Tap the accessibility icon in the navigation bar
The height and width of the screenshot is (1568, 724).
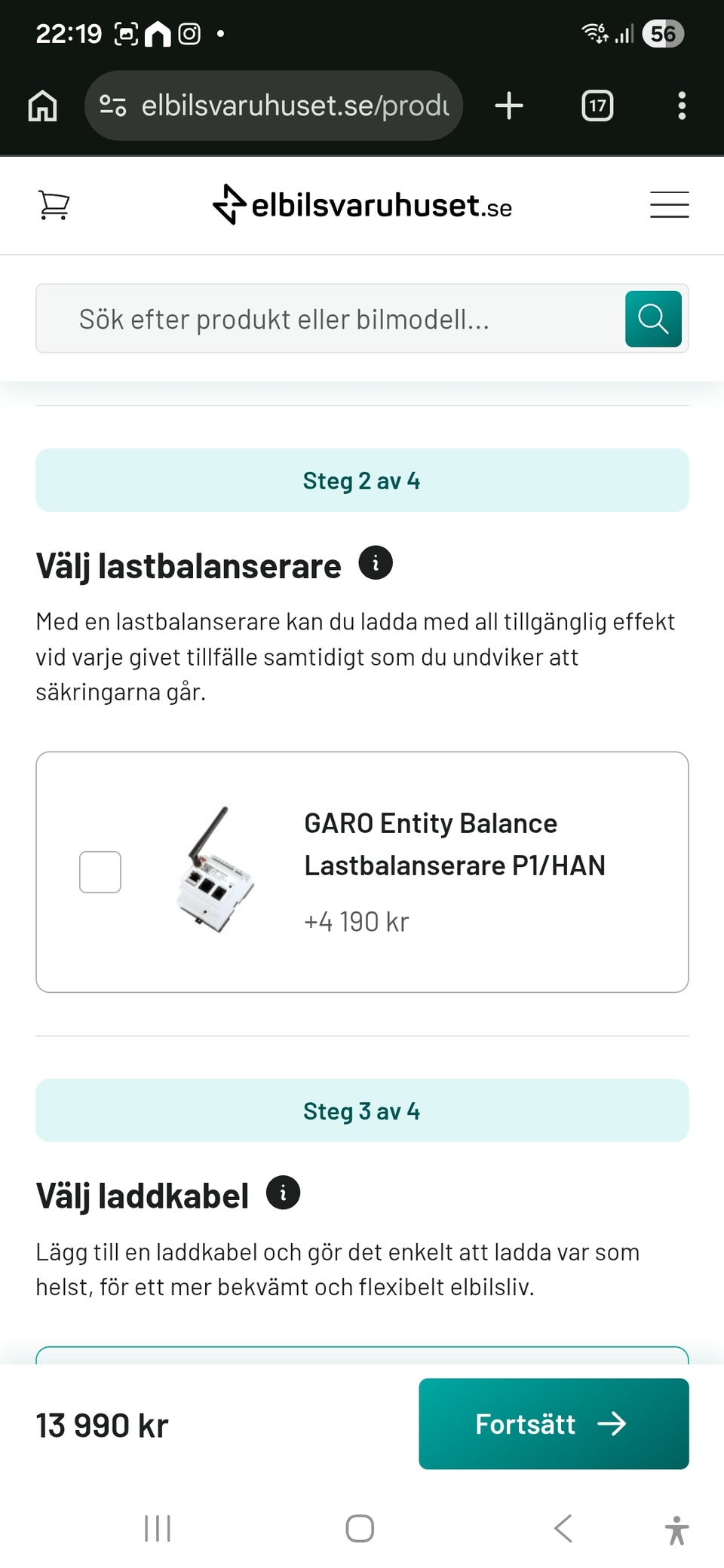coord(676,1529)
